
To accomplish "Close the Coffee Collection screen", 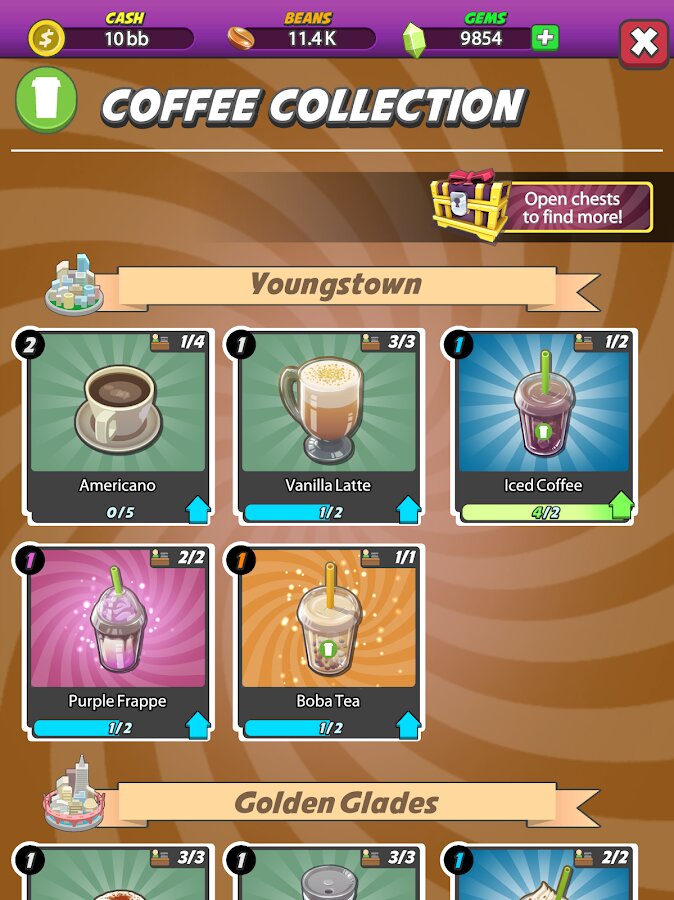I will pyautogui.click(x=644, y=43).
